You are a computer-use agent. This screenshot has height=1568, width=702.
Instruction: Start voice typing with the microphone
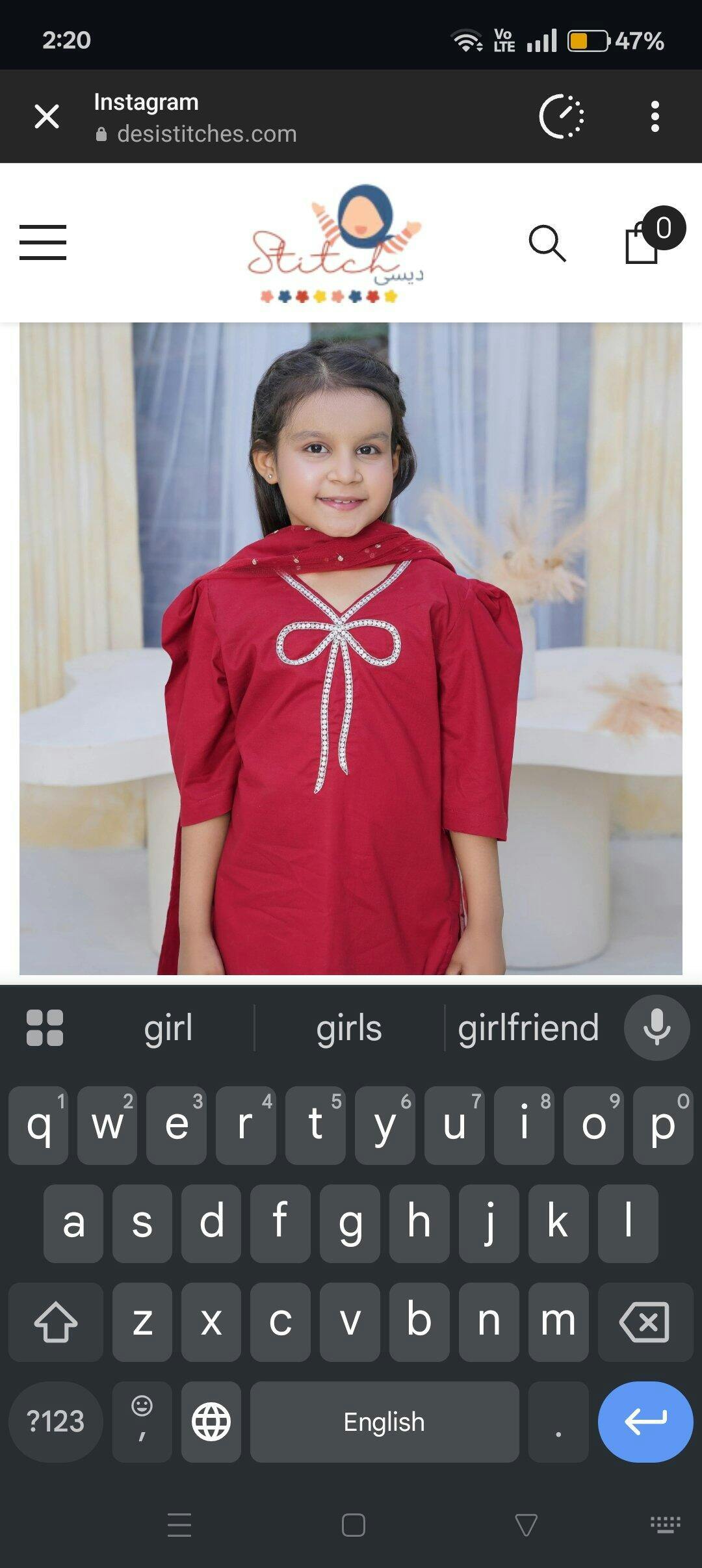(x=656, y=1028)
